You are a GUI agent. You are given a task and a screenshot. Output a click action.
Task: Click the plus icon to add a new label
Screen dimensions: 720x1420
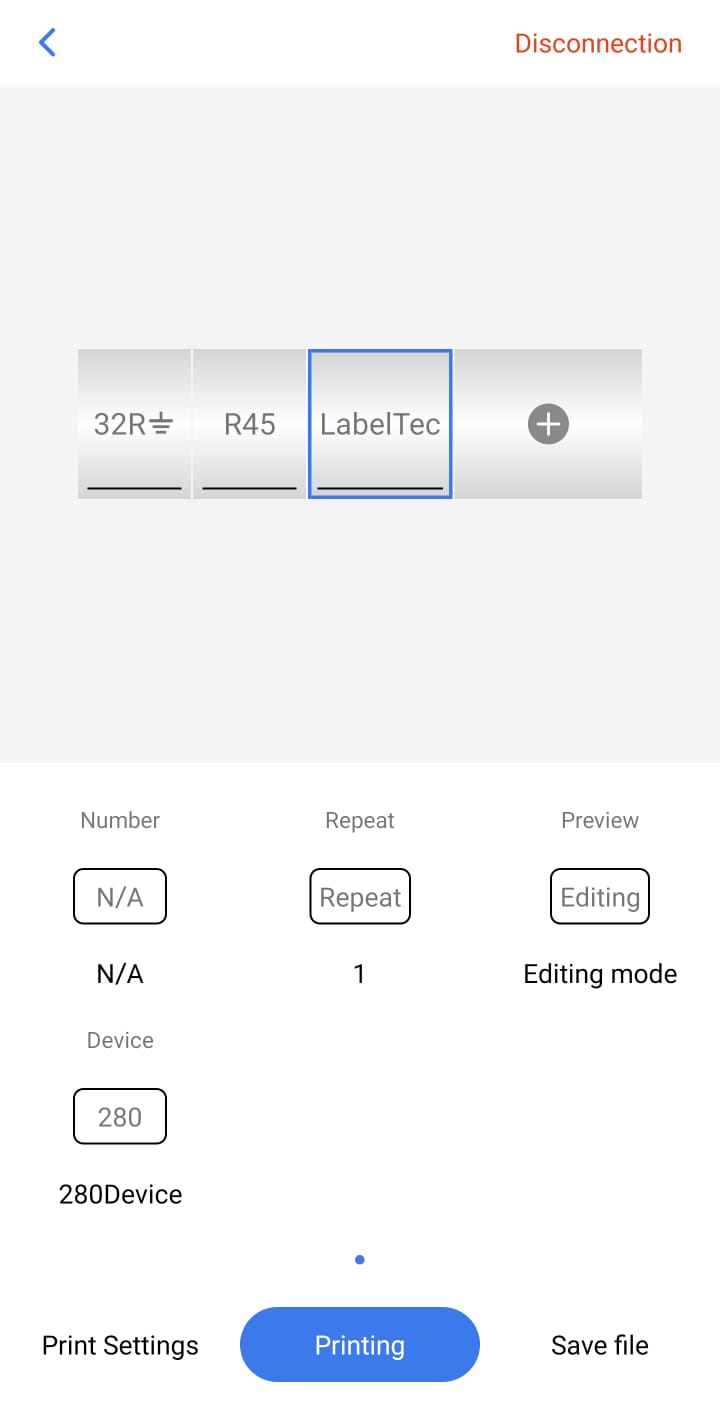coord(548,424)
